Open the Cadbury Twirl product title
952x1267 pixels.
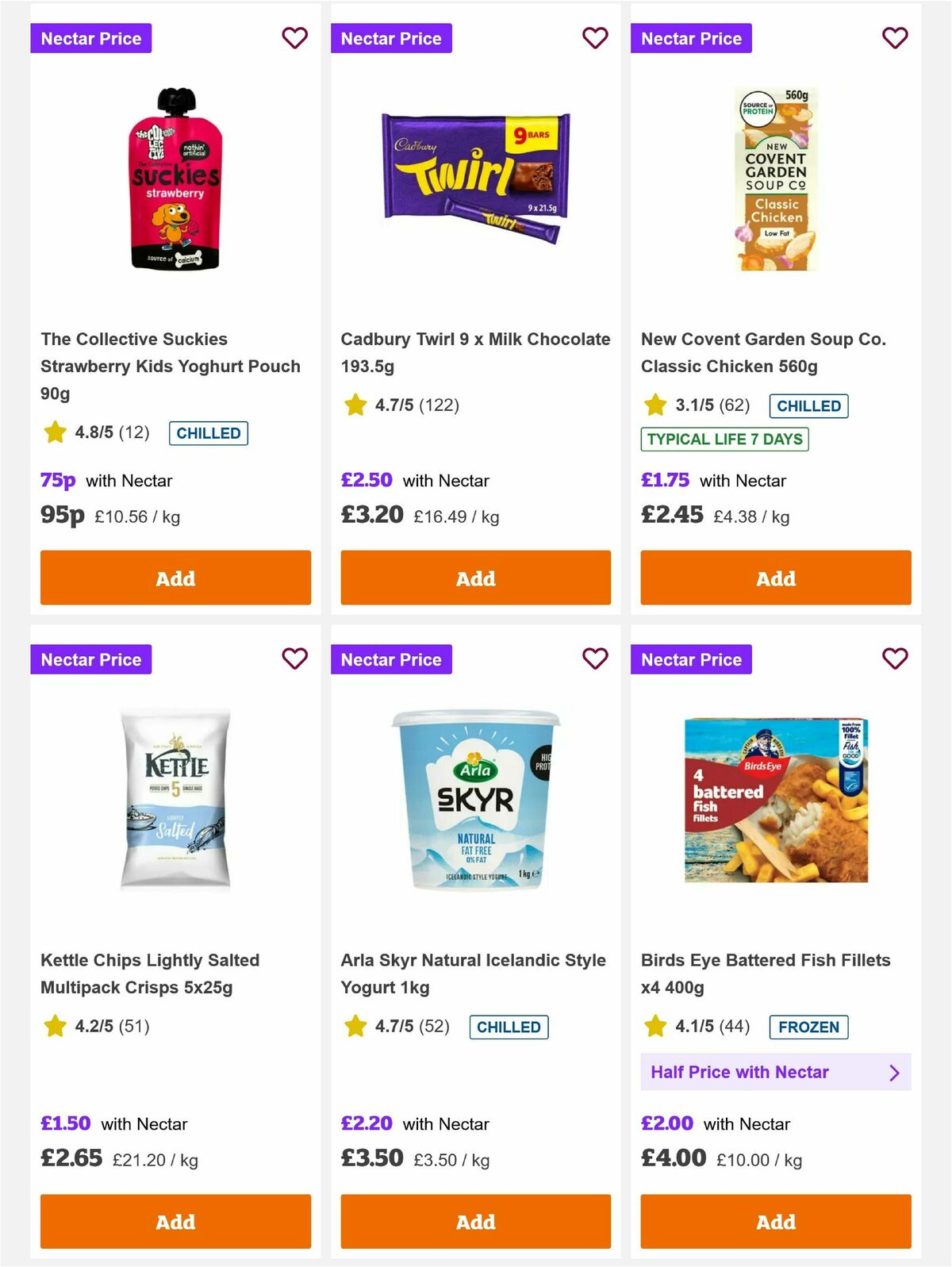tap(475, 352)
